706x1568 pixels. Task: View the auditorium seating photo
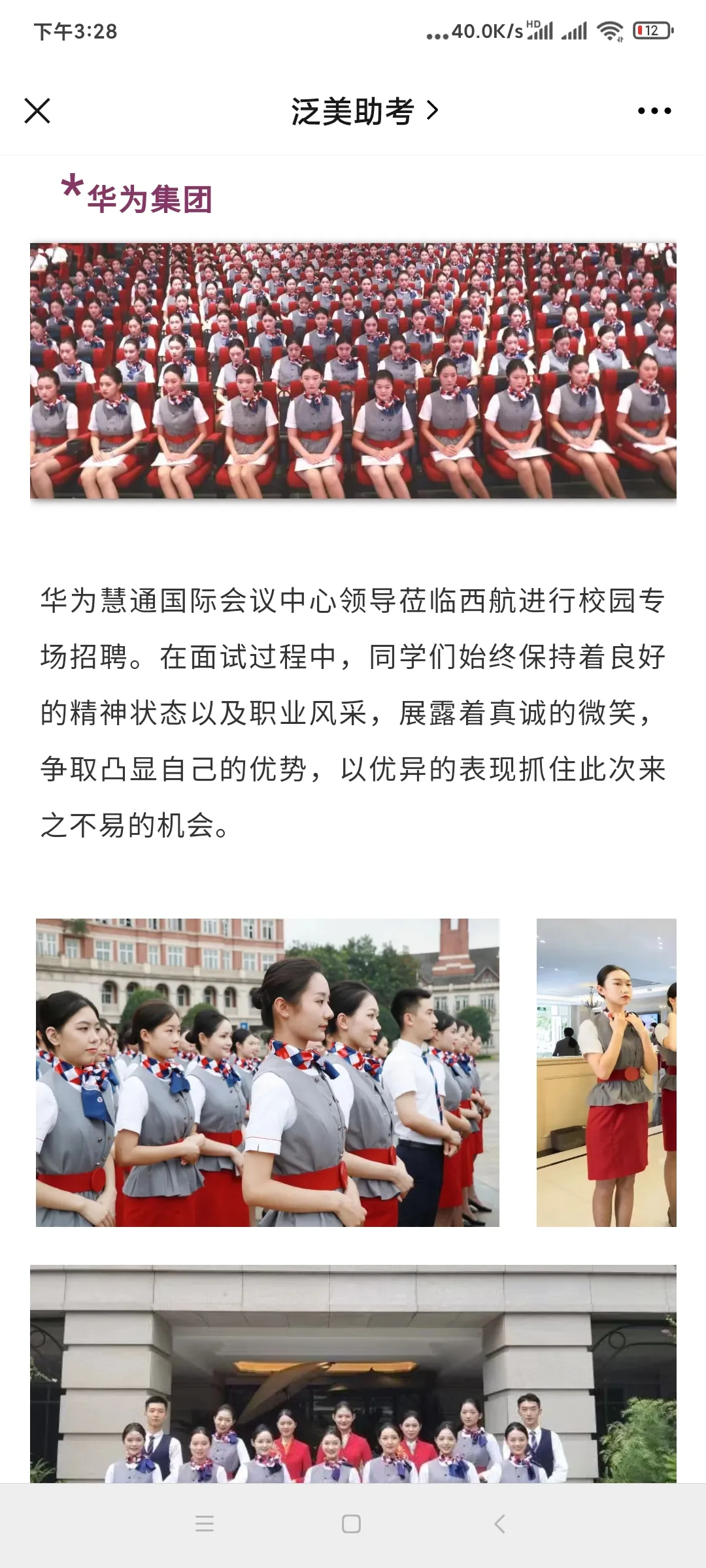353,370
